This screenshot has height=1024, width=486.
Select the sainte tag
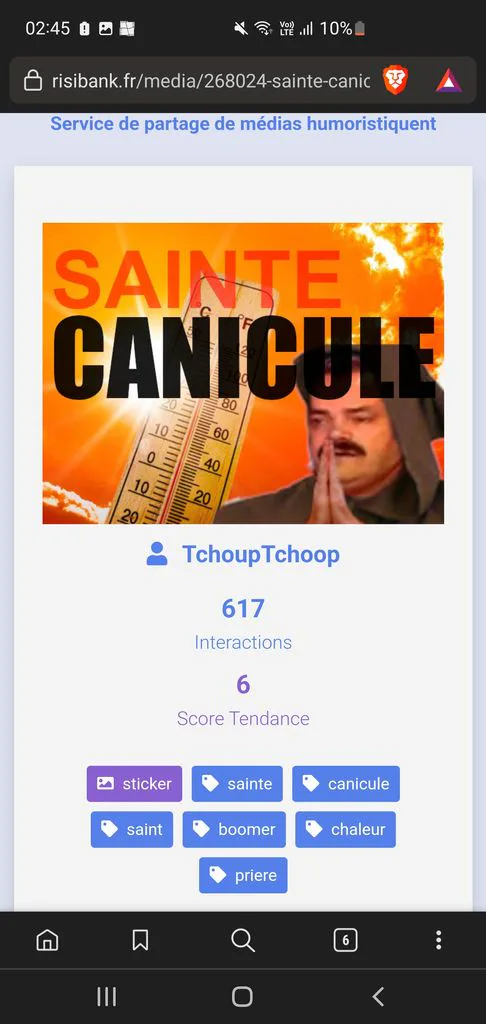(237, 784)
